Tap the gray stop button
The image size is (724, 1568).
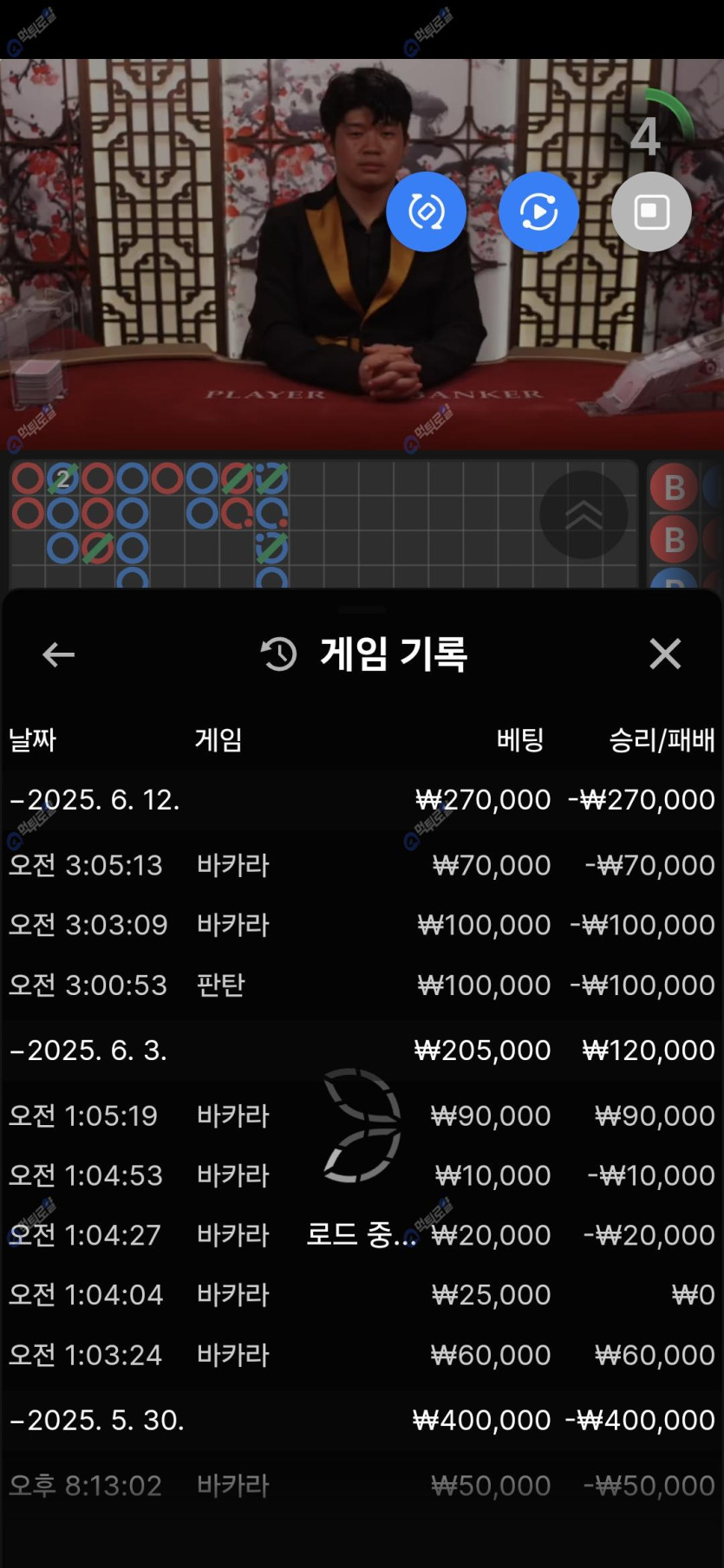click(651, 211)
